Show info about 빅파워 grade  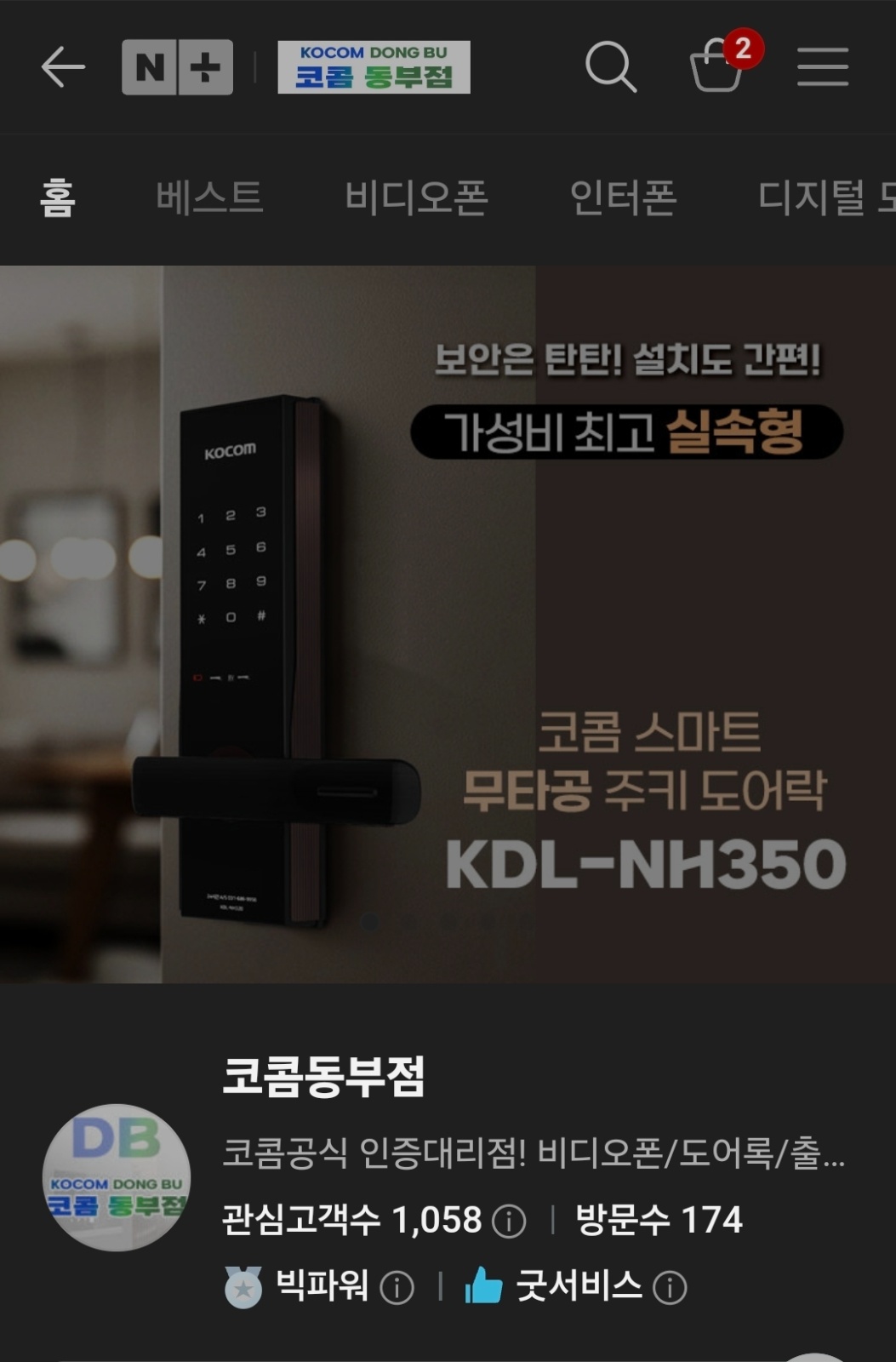[x=397, y=1287]
